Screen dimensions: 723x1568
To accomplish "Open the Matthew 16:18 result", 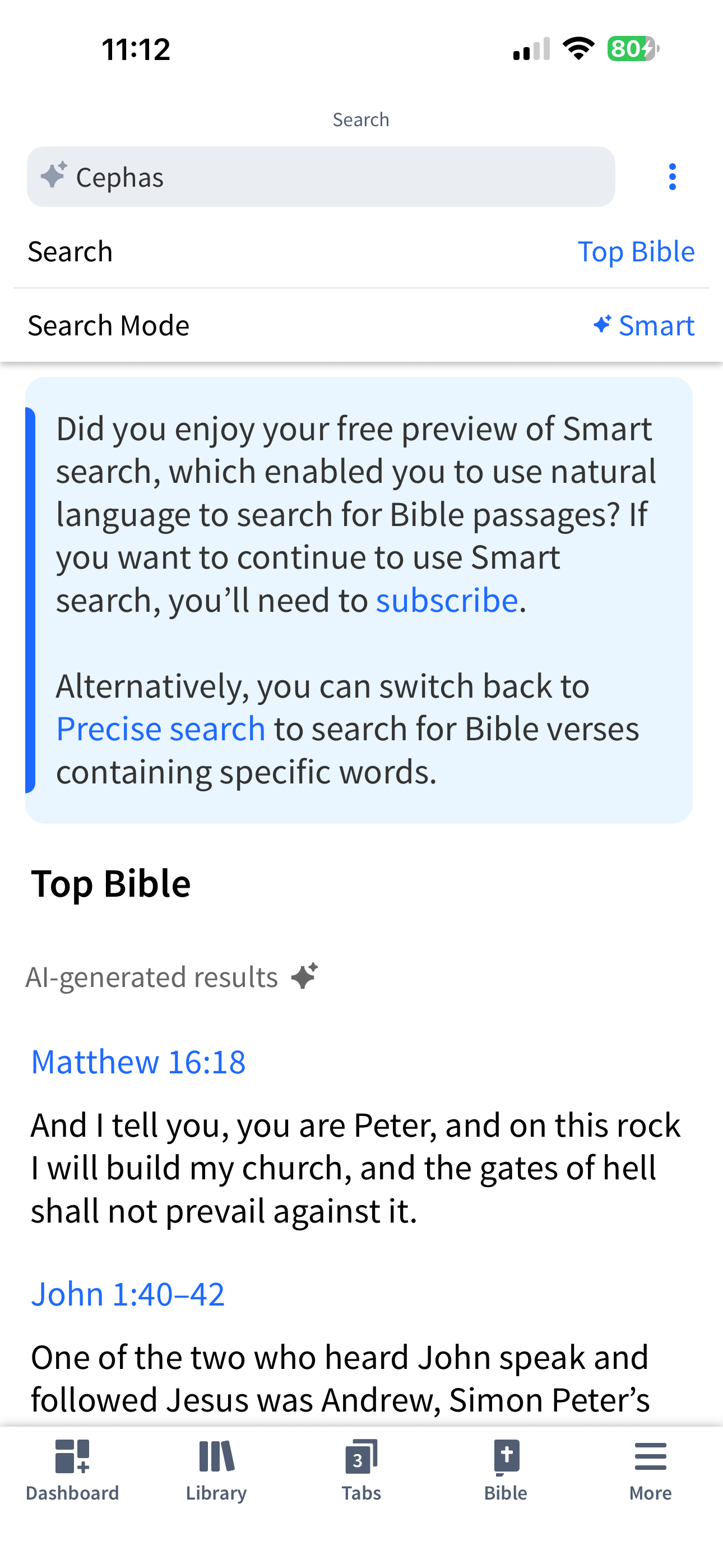I will click(139, 1062).
